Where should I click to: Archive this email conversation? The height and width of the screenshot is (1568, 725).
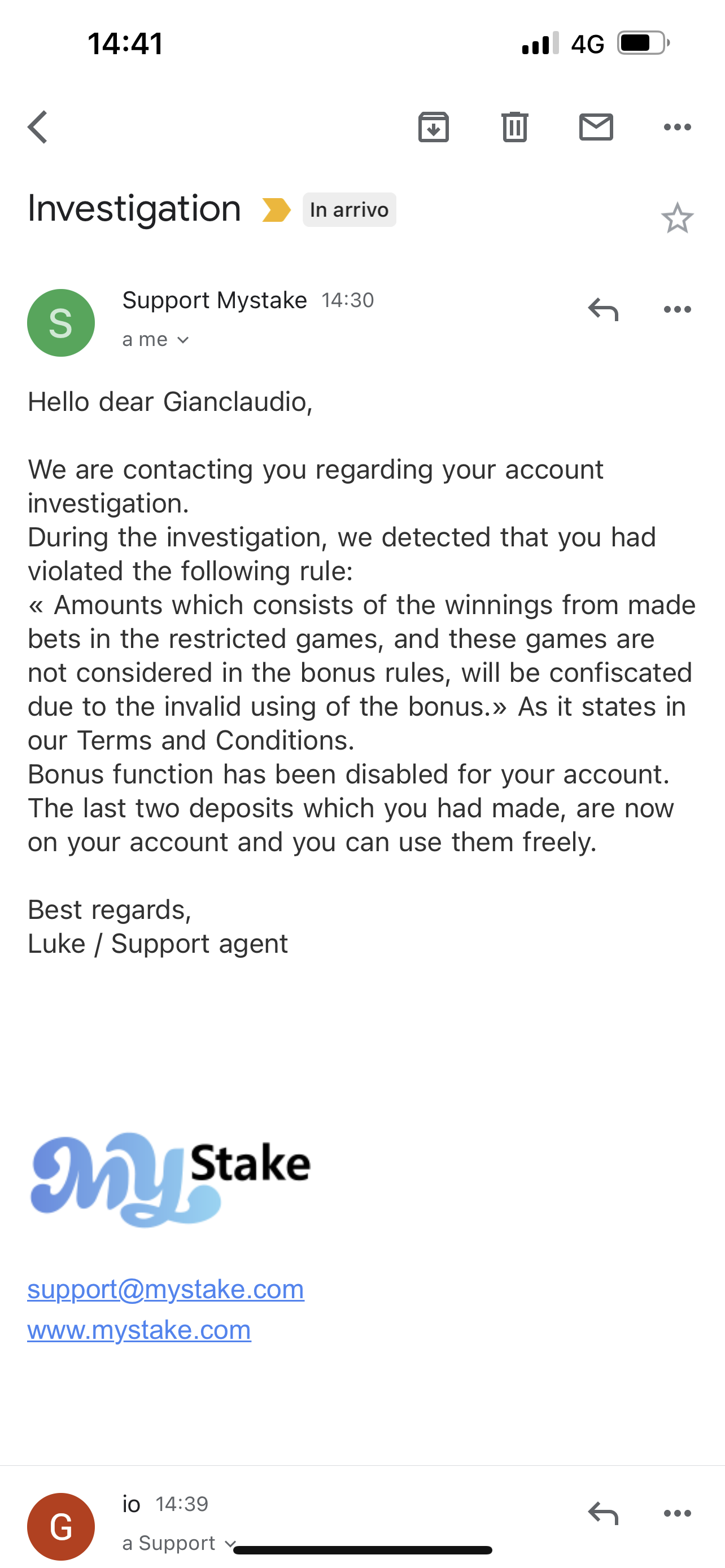pos(434,127)
